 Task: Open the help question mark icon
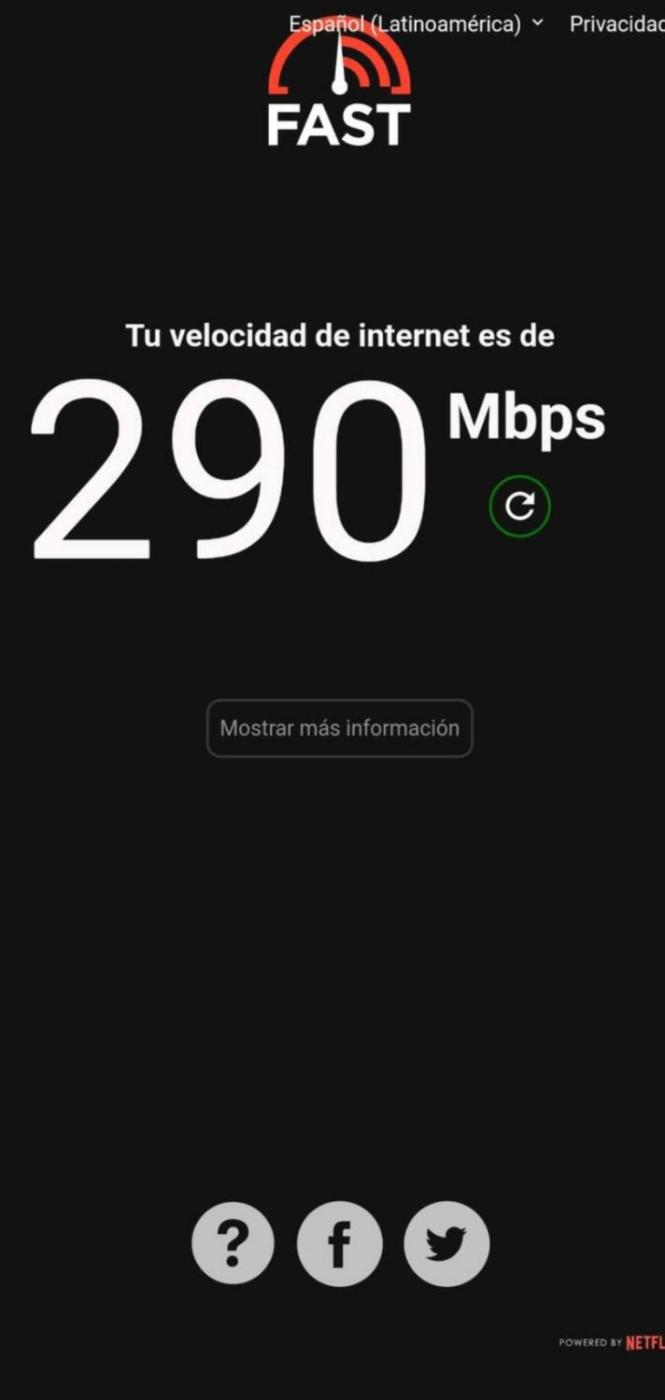click(x=232, y=1243)
